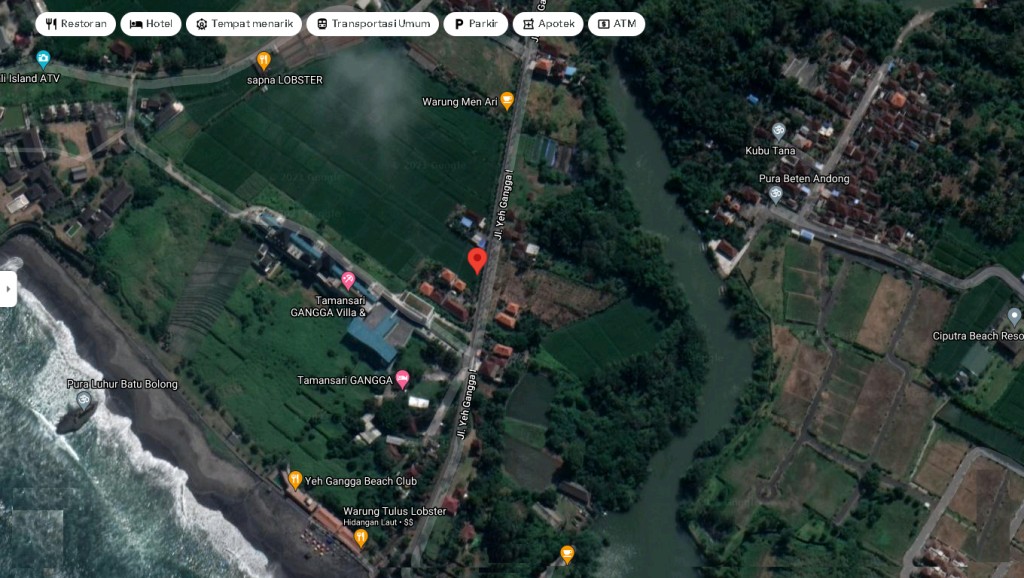Tap the red dropped location pin
Image resolution: width=1024 pixels, height=578 pixels.
click(478, 260)
